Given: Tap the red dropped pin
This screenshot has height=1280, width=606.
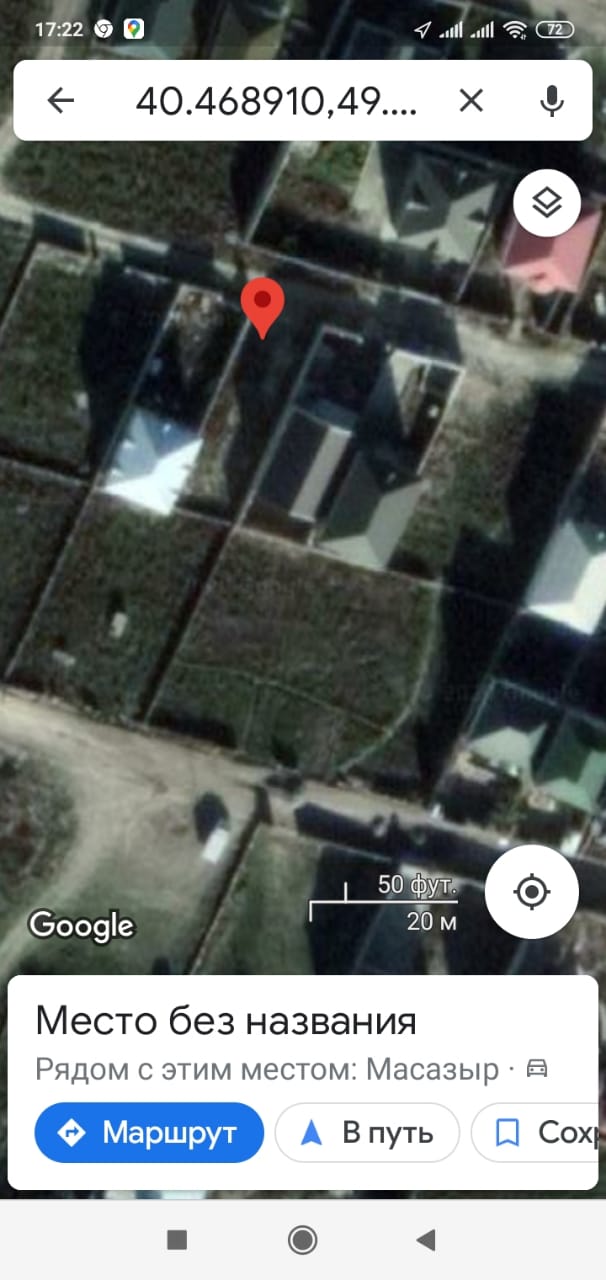Looking at the screenshot, I should tap(263, 308).
